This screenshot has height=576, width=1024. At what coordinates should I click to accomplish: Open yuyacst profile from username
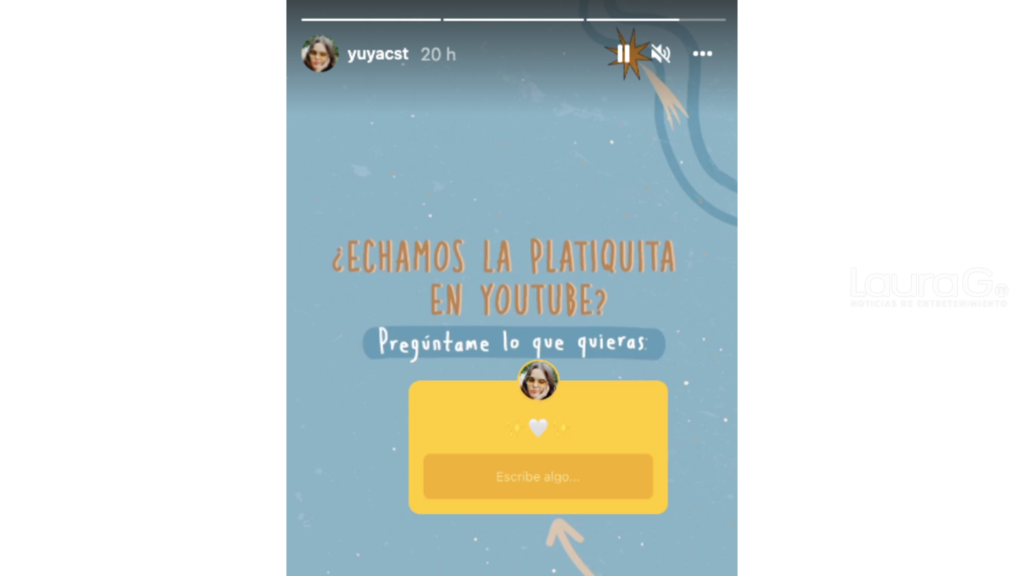pyautogui.click(x=377, y=54)
